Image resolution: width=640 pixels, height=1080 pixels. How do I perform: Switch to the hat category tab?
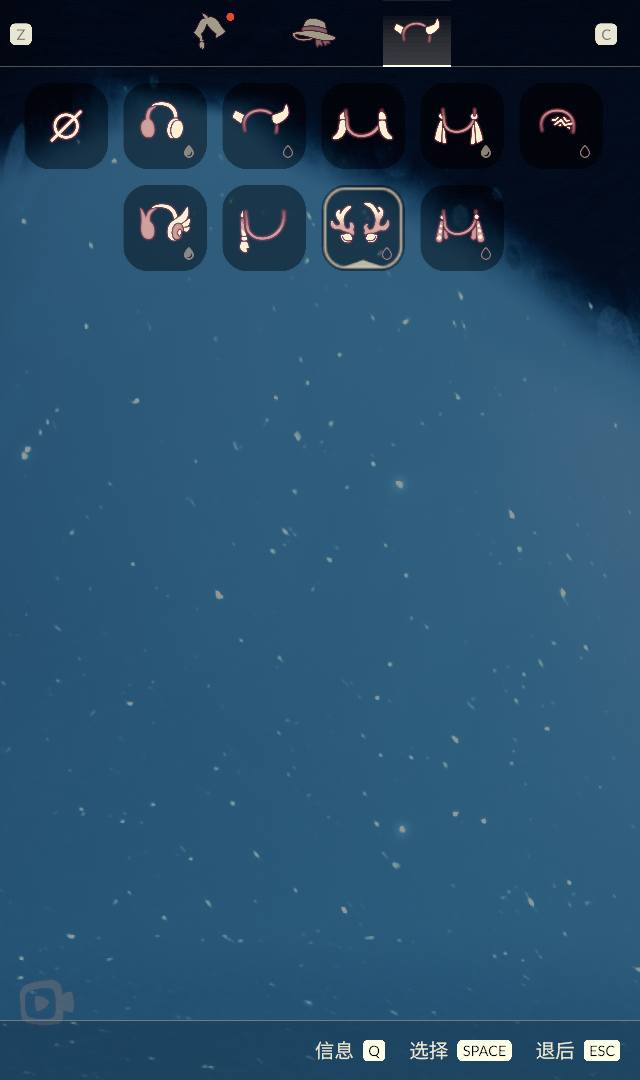pyautogui.click(x=314, y=33)
